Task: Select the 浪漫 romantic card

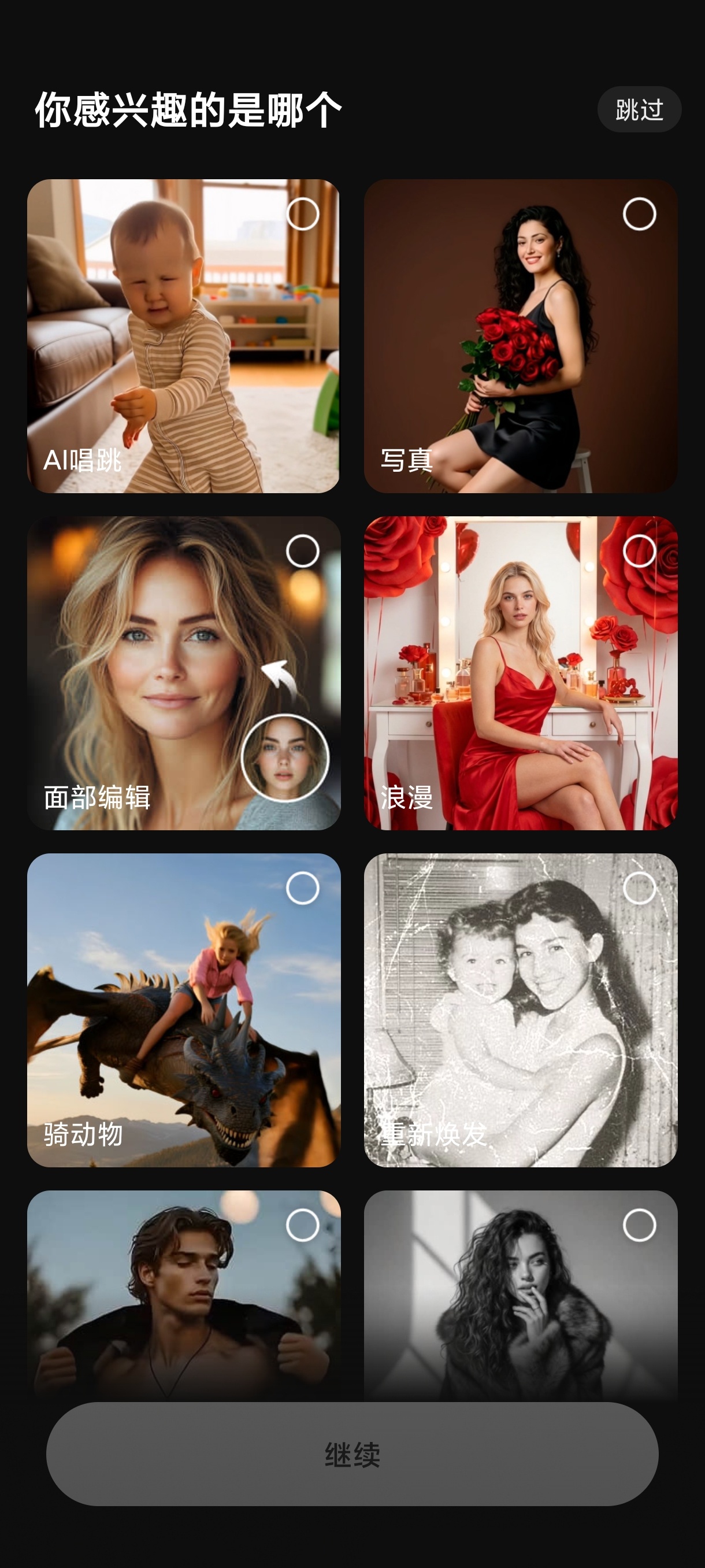Action: (520, 672)
